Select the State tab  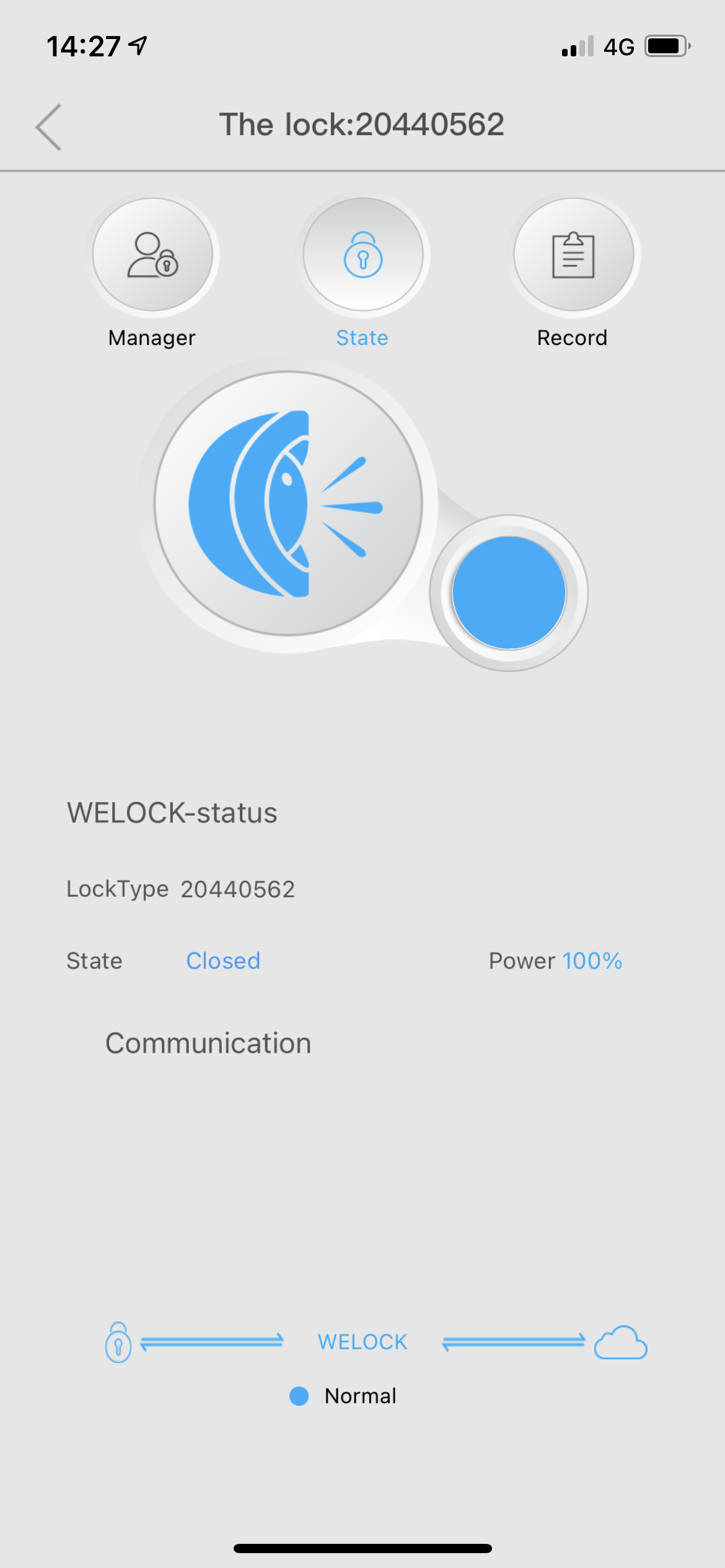pyautogui.click(x=363, y=255)
